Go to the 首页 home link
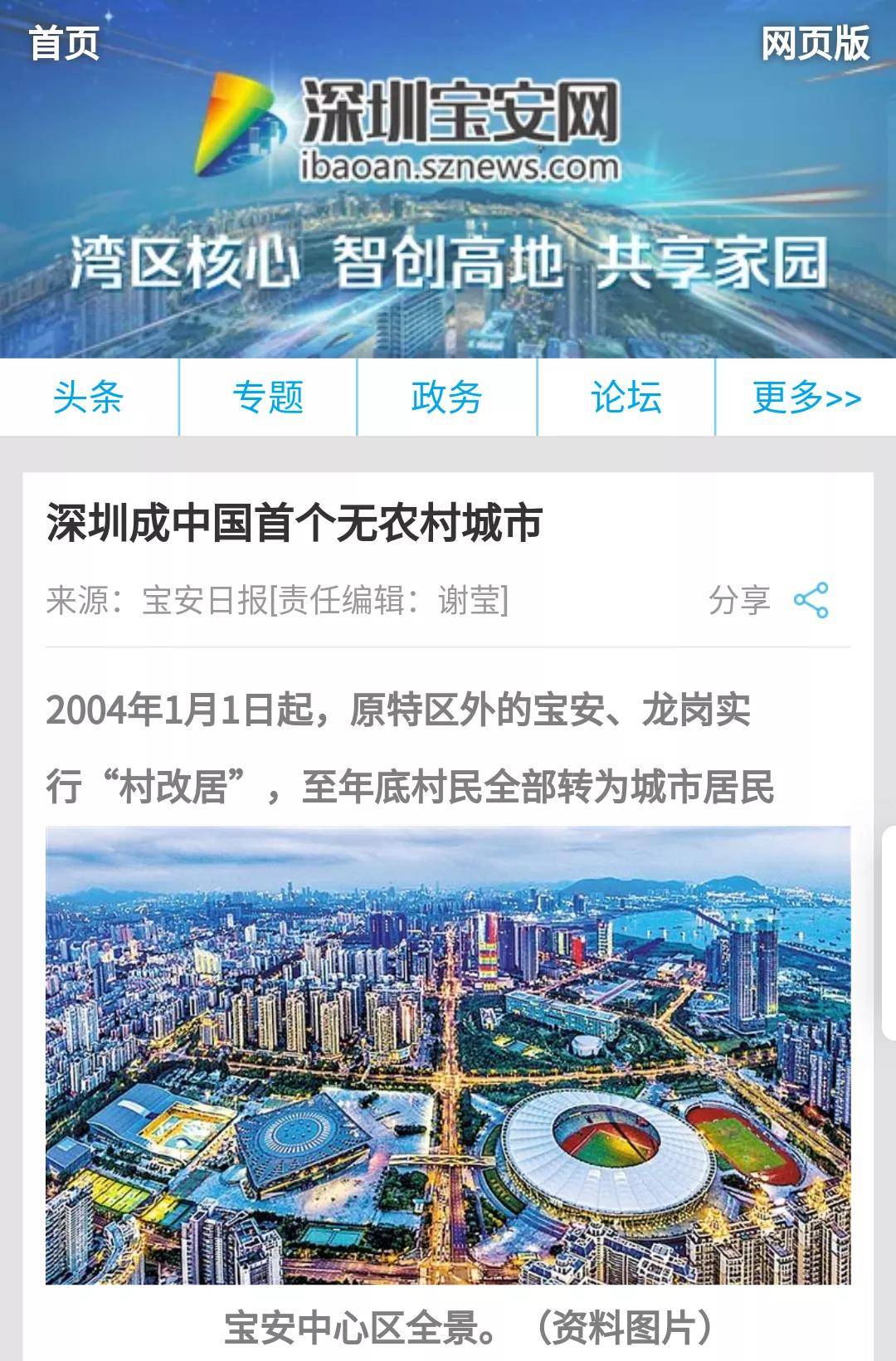Screen dimensions: 896x1361 pos(64,43)
